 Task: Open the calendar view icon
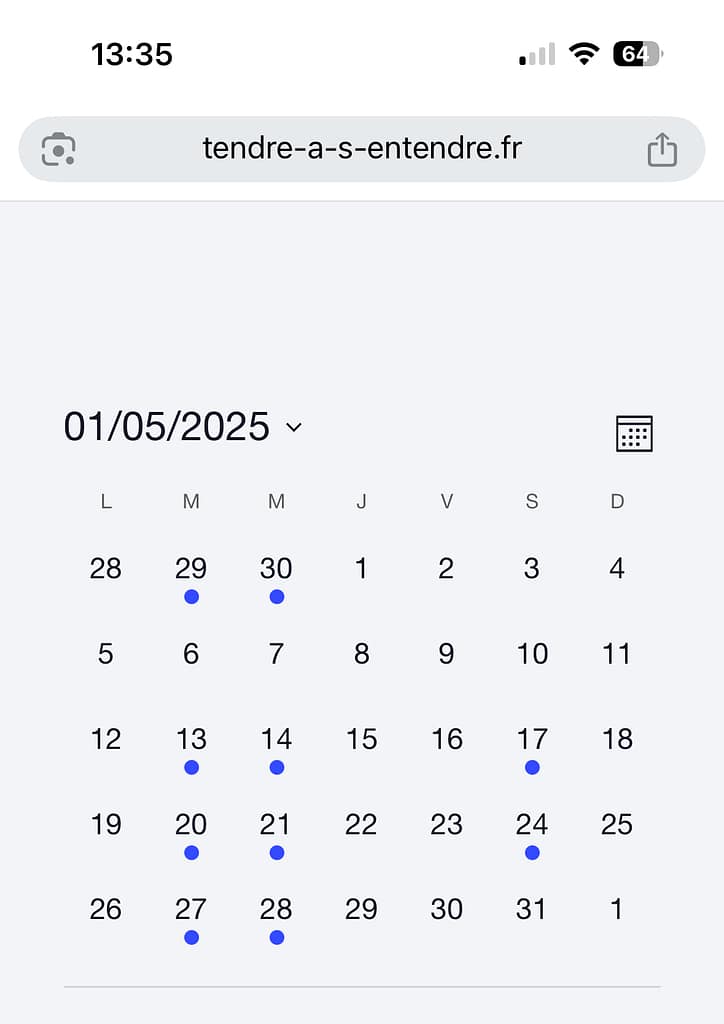point(634,434)
